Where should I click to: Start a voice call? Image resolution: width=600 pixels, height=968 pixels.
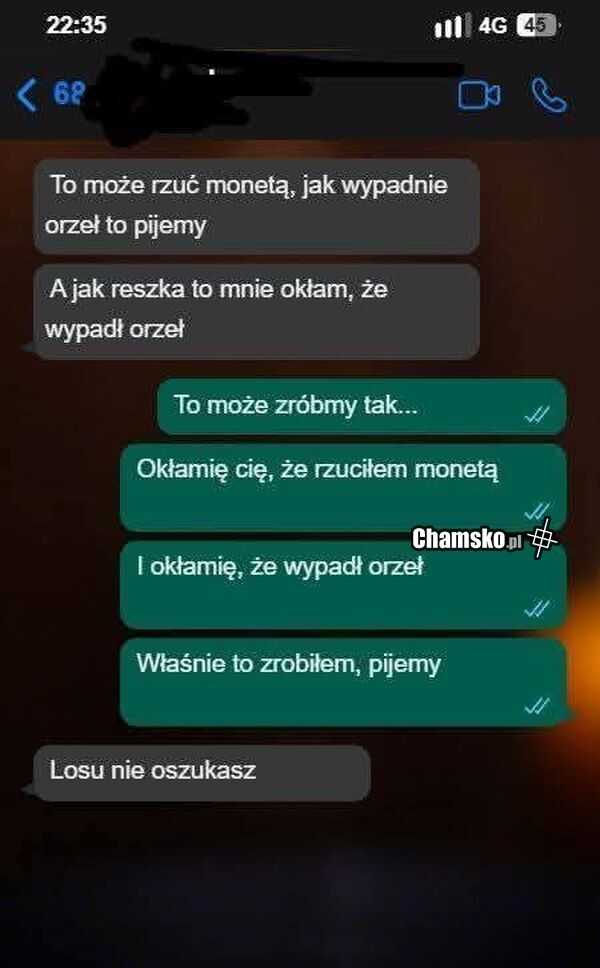click(x=548, y=95)
